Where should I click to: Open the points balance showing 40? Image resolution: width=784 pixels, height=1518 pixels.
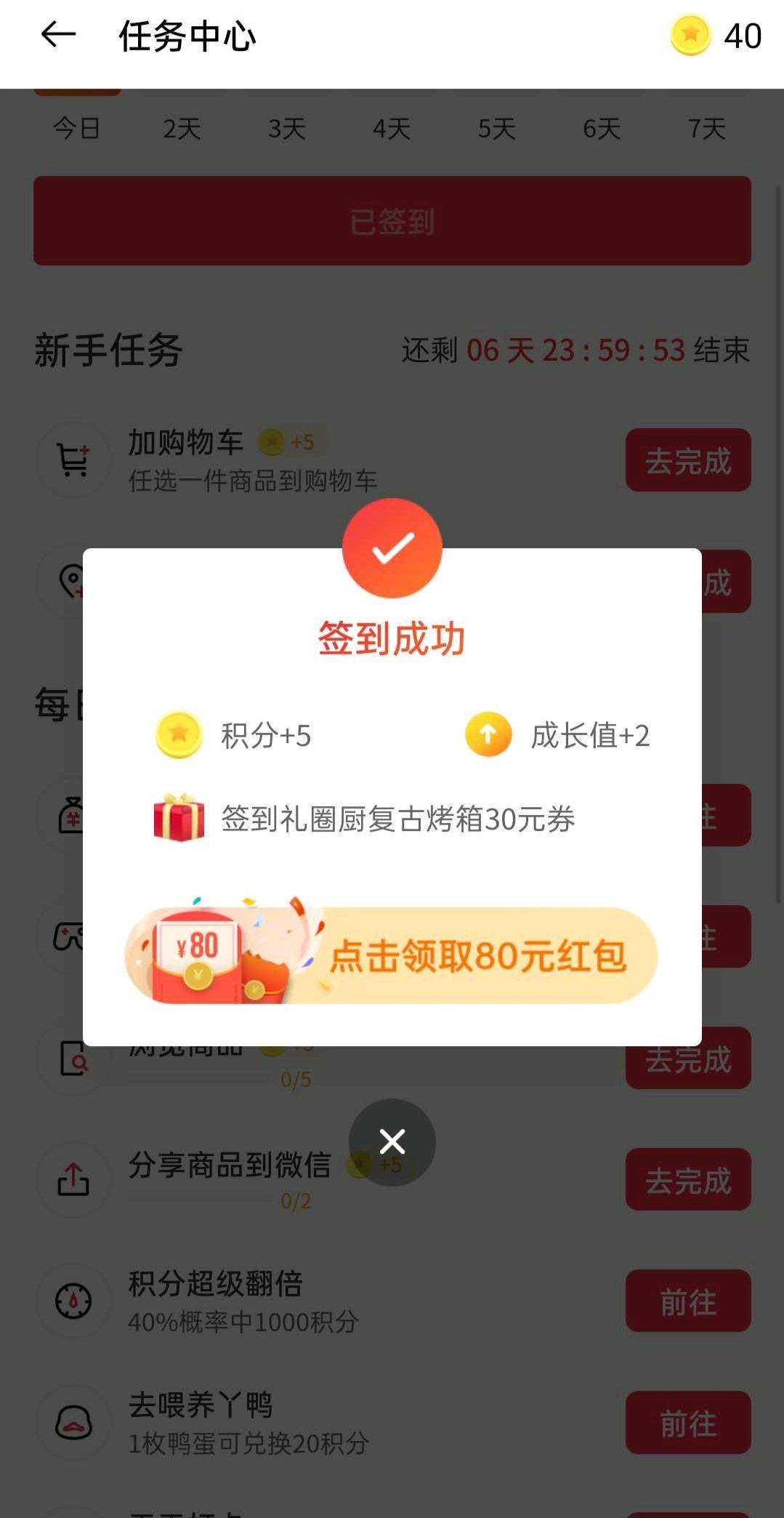[716, 35]
